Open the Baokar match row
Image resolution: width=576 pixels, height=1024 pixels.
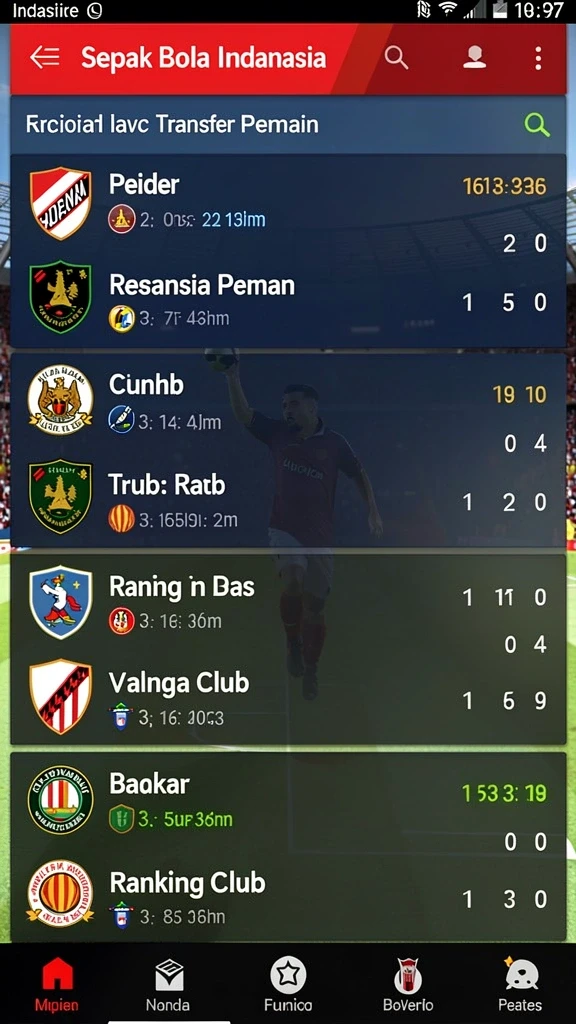coord(288,801)
